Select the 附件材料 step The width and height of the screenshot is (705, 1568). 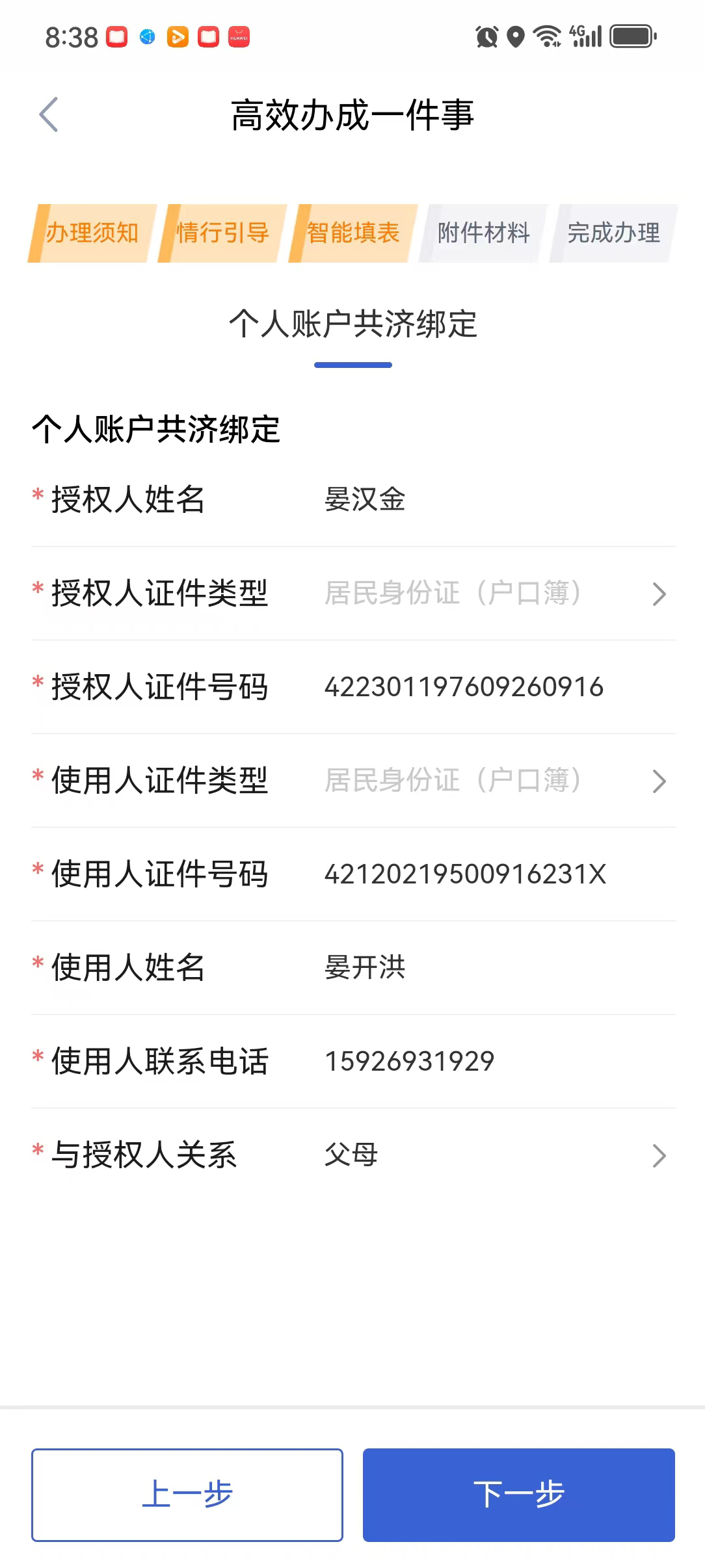483,233
